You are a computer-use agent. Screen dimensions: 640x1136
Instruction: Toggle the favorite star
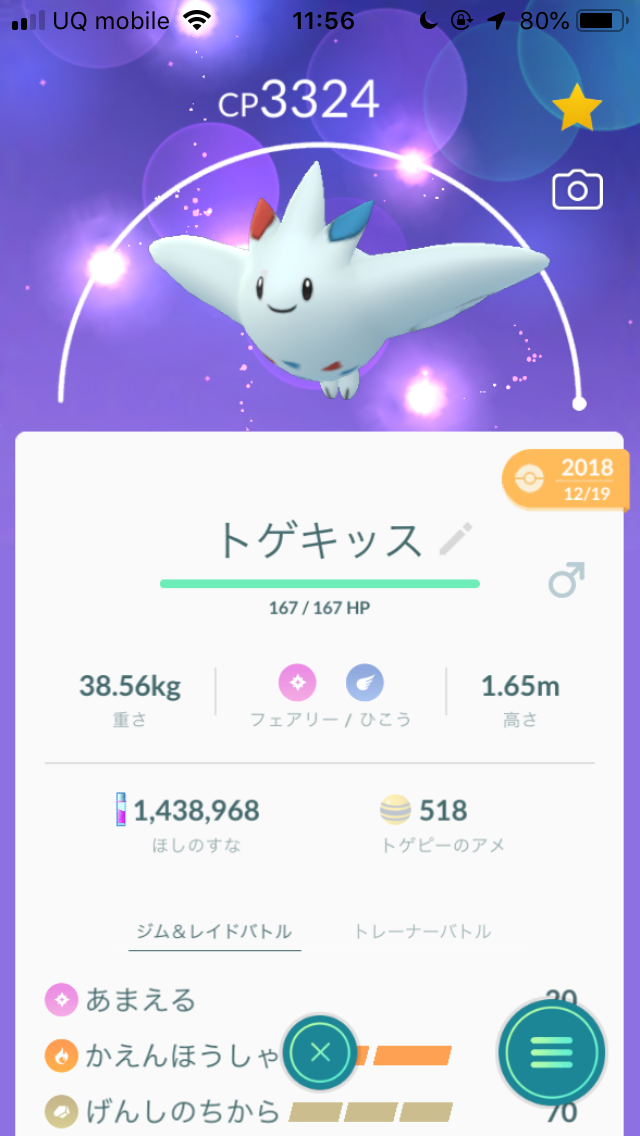pyautogui.click(x=577, y=108)
